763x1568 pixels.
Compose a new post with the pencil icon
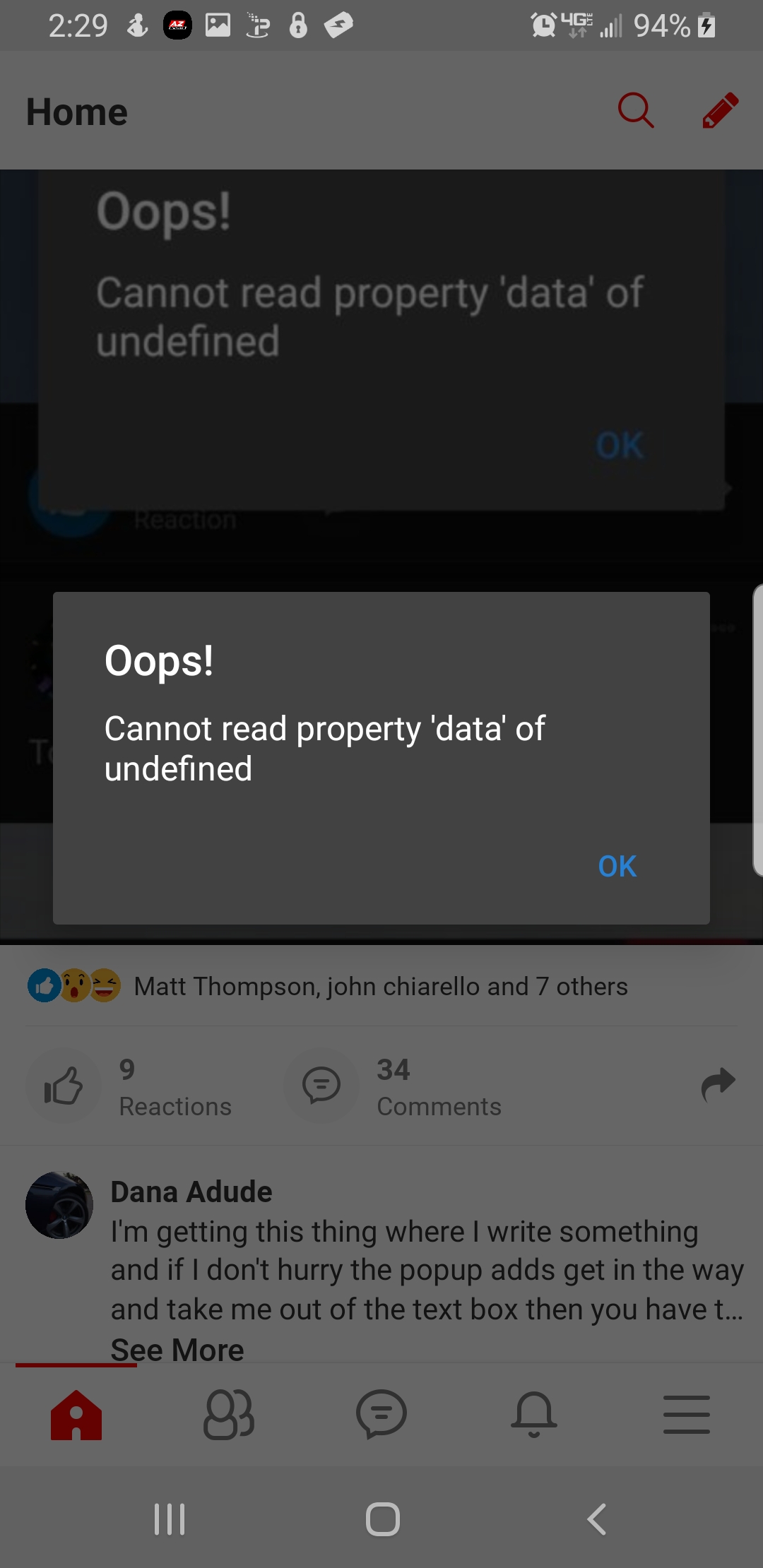pos(720,111)
